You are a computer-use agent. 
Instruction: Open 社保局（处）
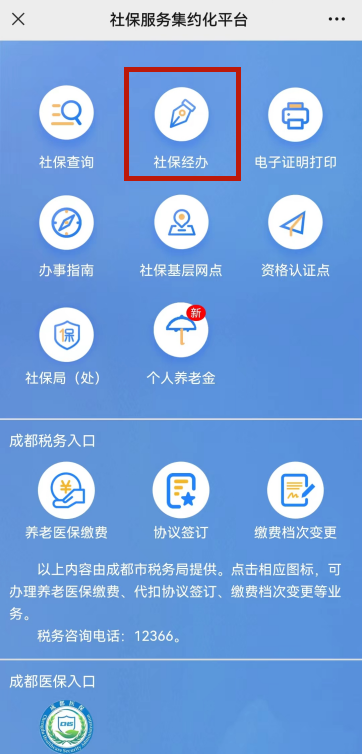[x=66, y=344]
